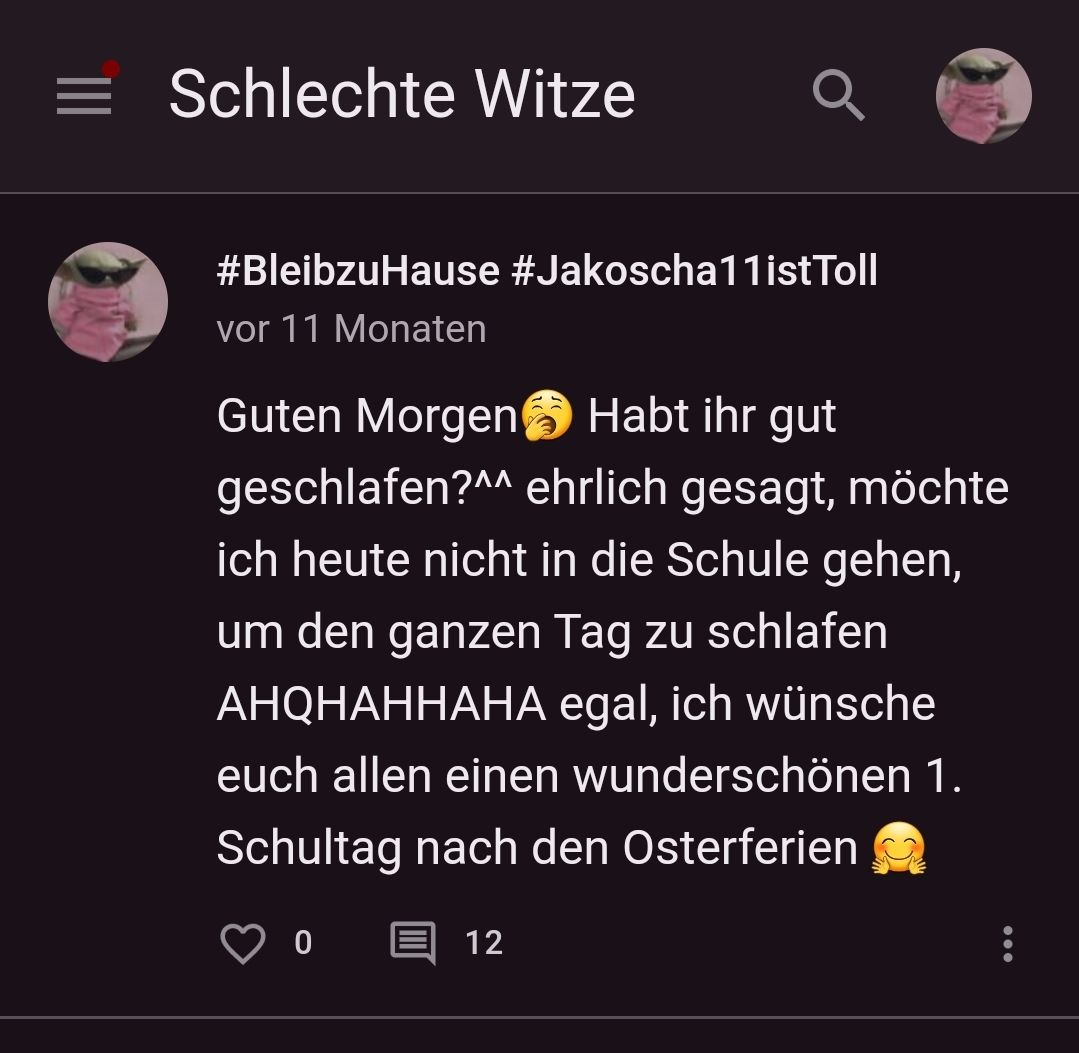
Task: Open the 12 comments on this post
Action: tap(414, 943)
